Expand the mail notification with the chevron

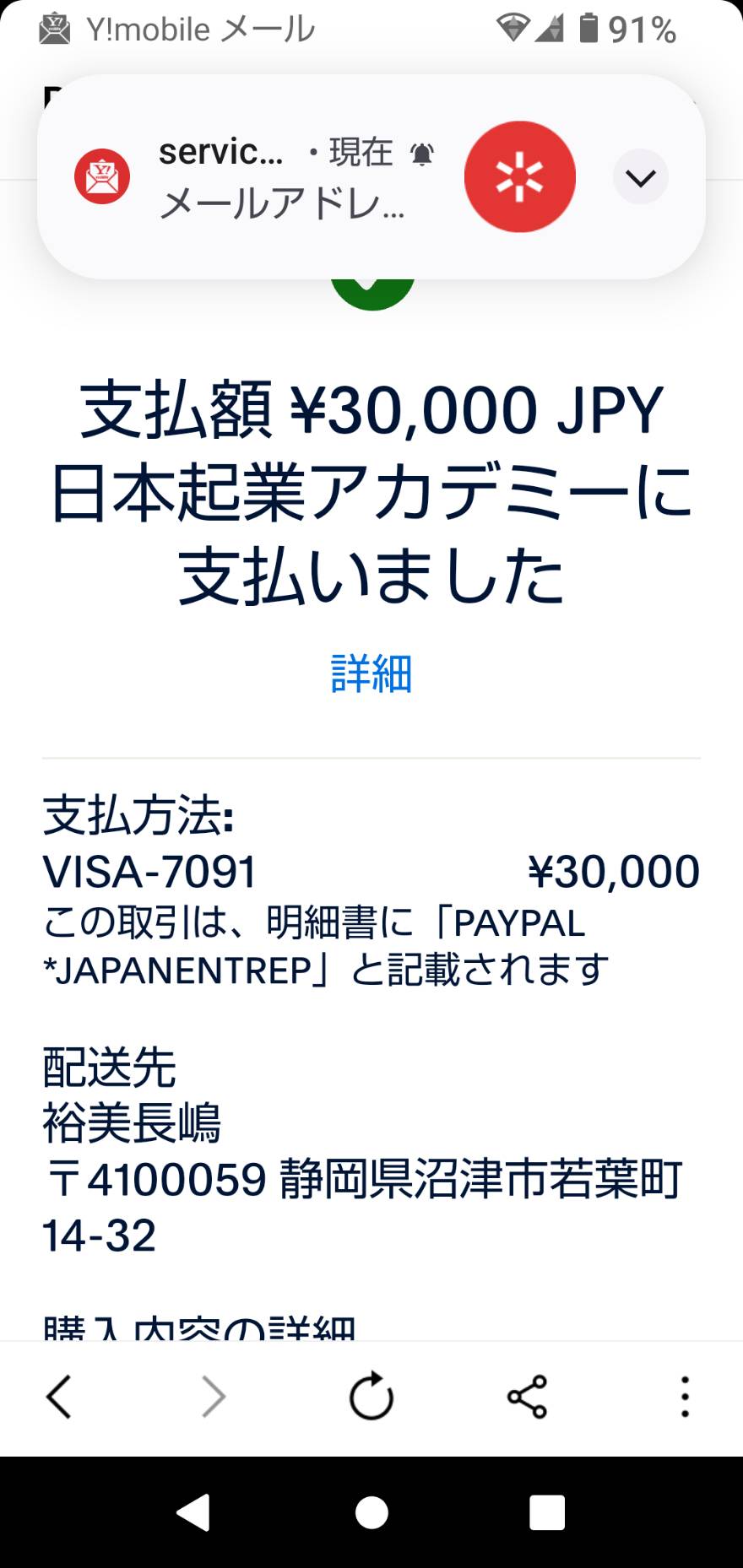coord(641,177)
